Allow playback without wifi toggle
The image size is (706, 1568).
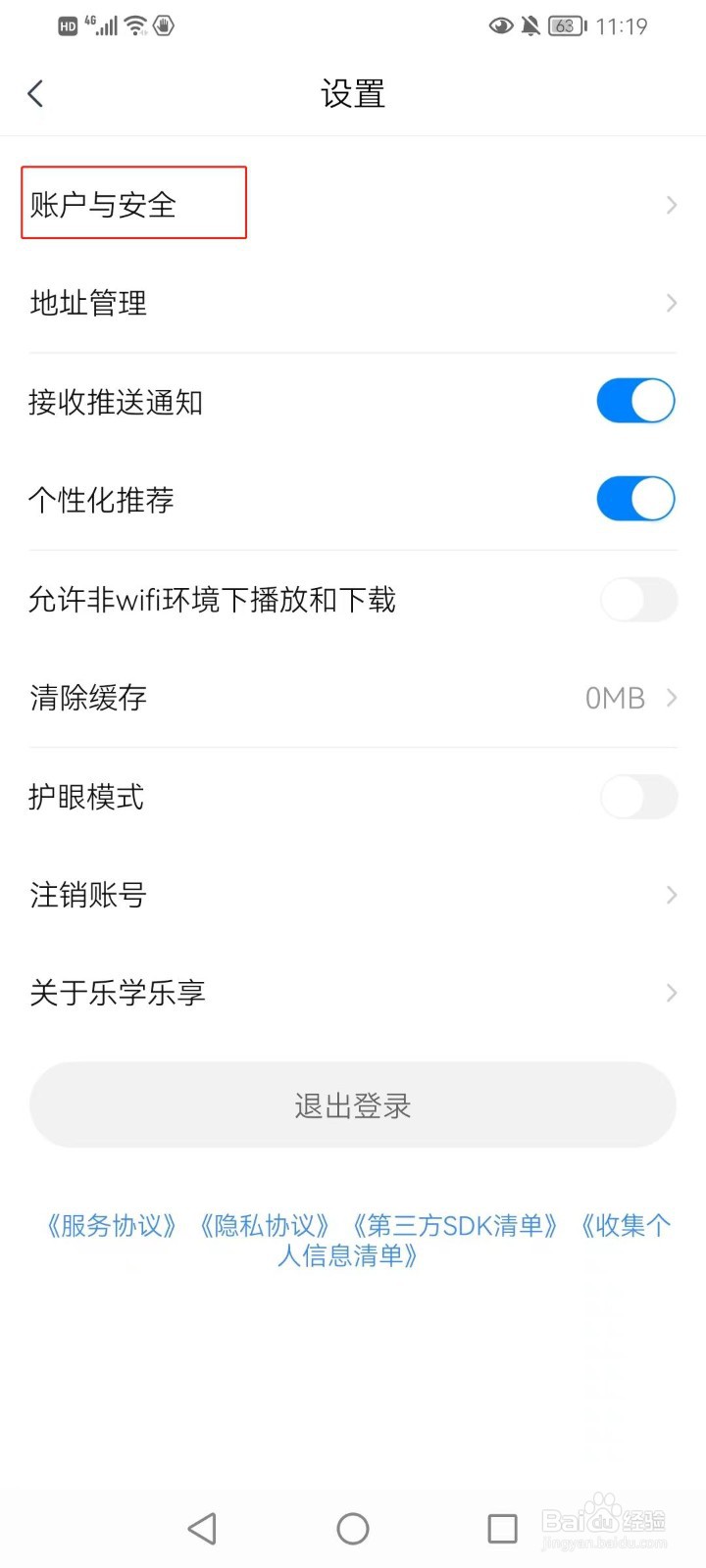[637, 600]
